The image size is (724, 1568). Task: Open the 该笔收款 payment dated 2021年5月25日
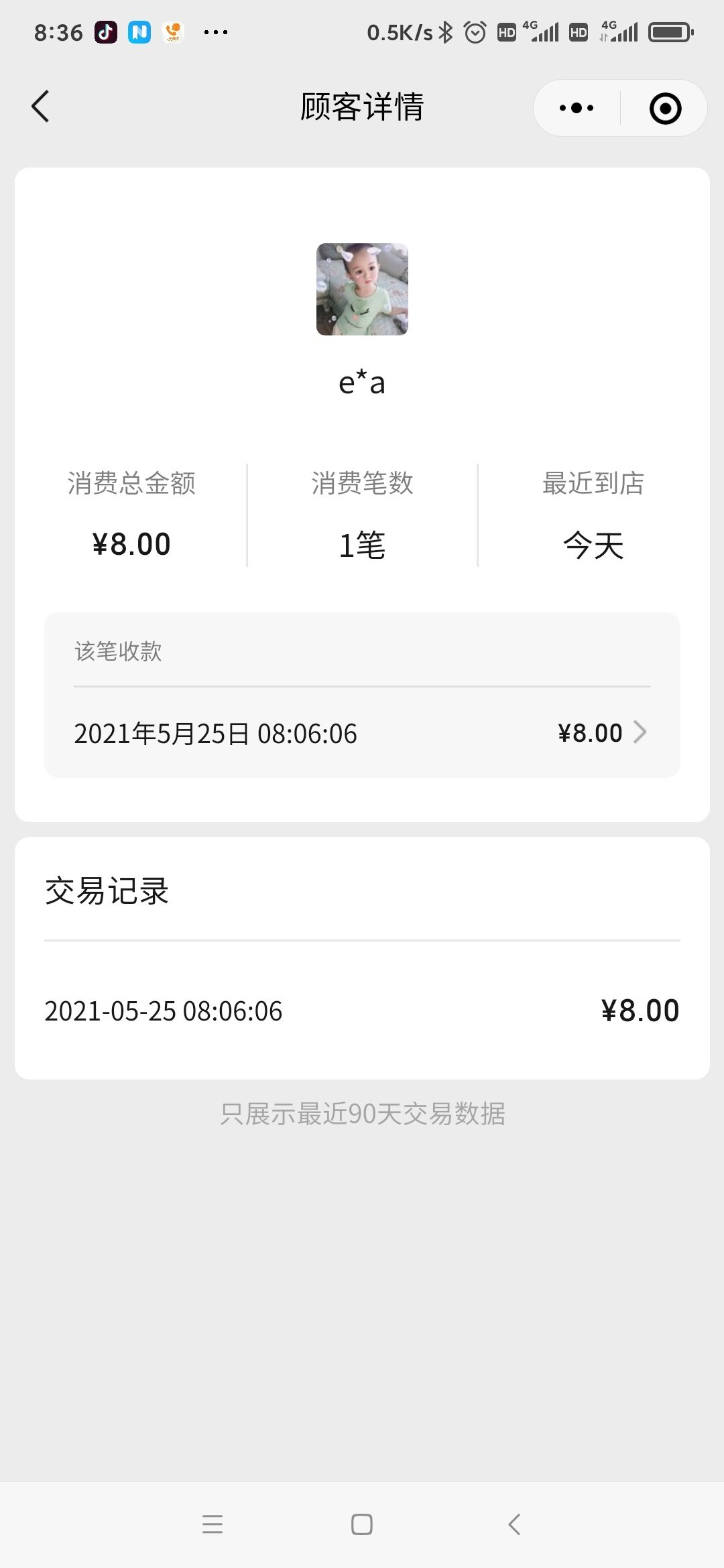[x=362, y=733]
